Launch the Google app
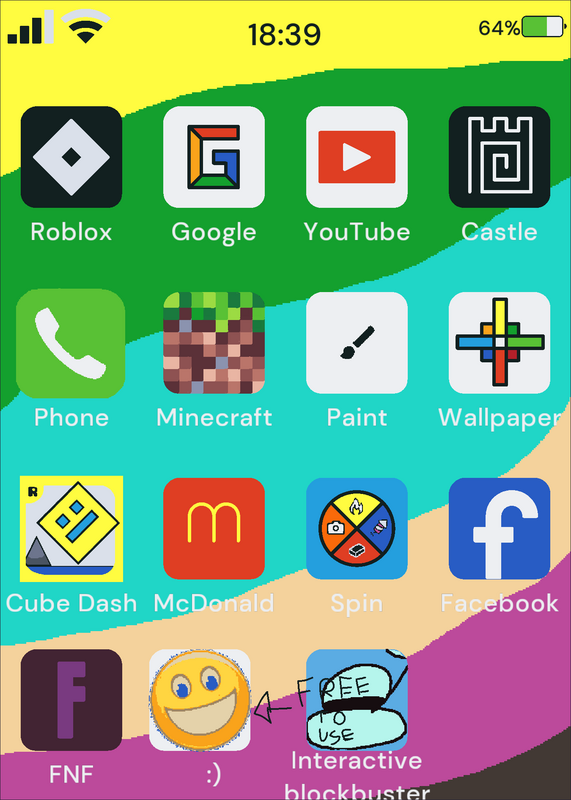 [214, 157]
